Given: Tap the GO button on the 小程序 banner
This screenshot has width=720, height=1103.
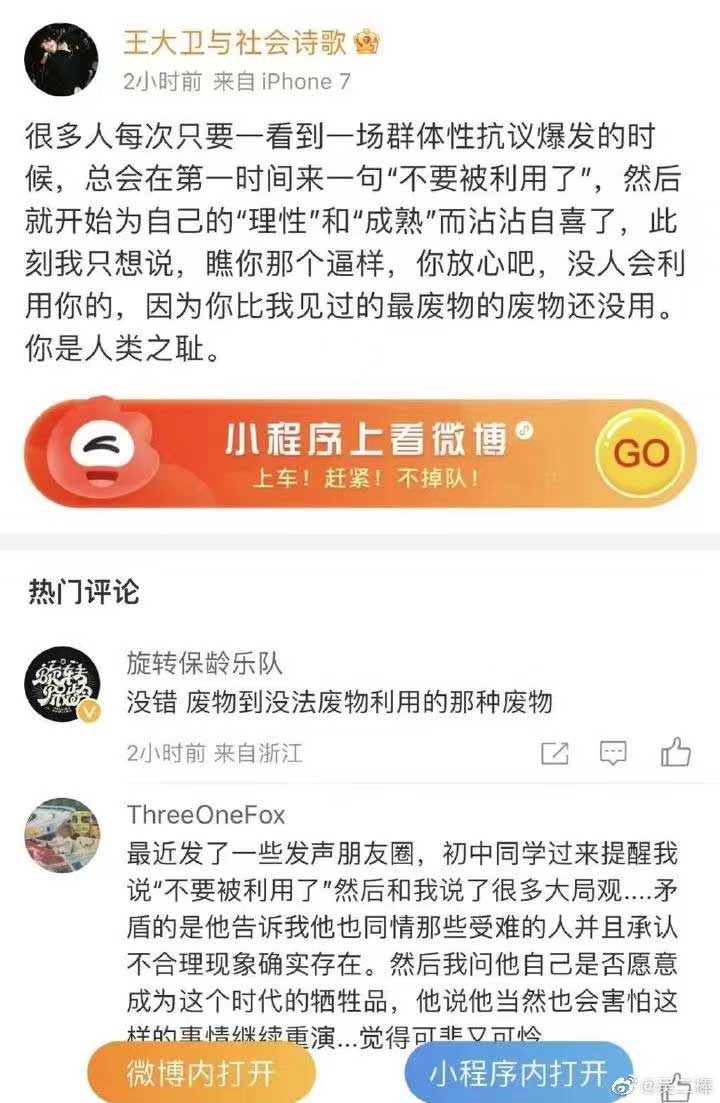Looking at the screenshot, I should point(641,453).
